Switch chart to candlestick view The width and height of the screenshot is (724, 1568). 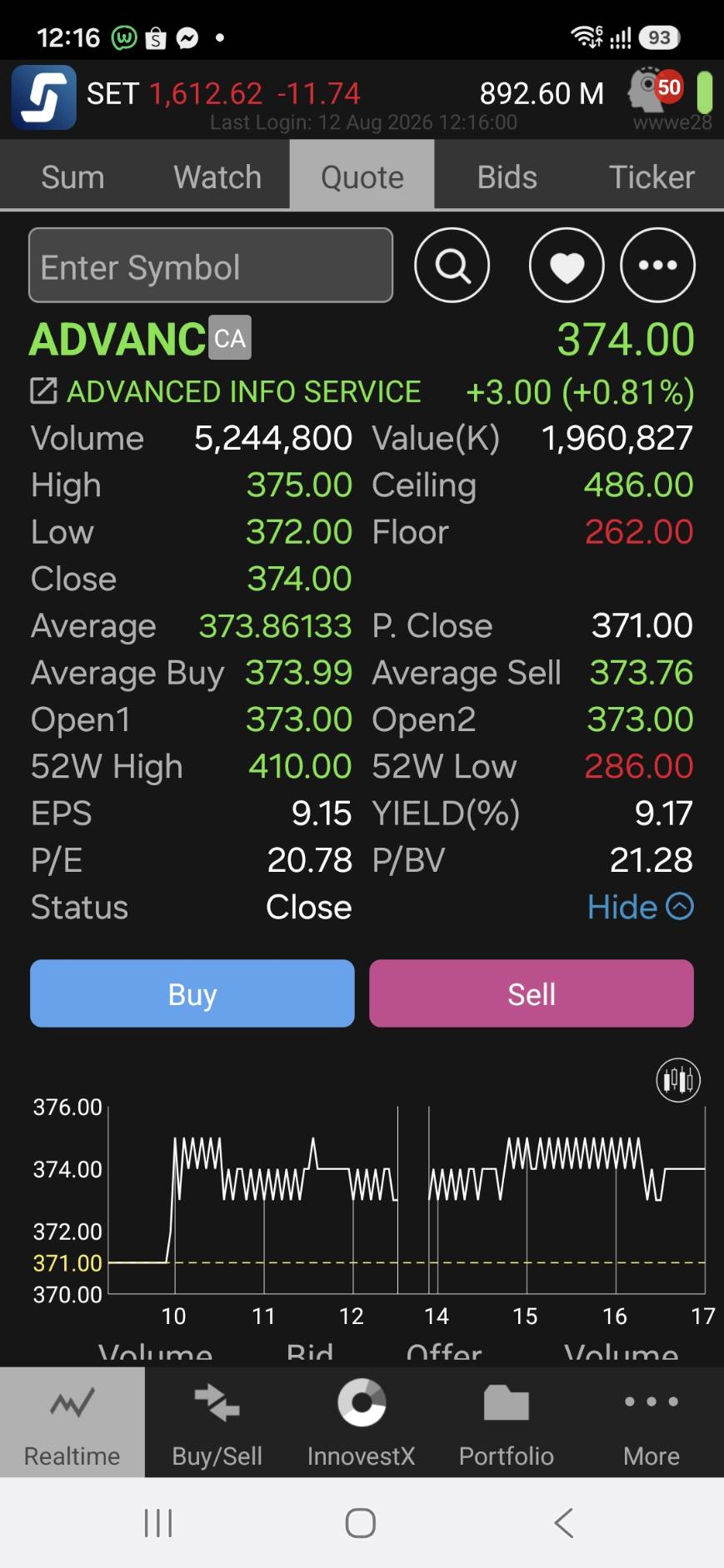678,1080
